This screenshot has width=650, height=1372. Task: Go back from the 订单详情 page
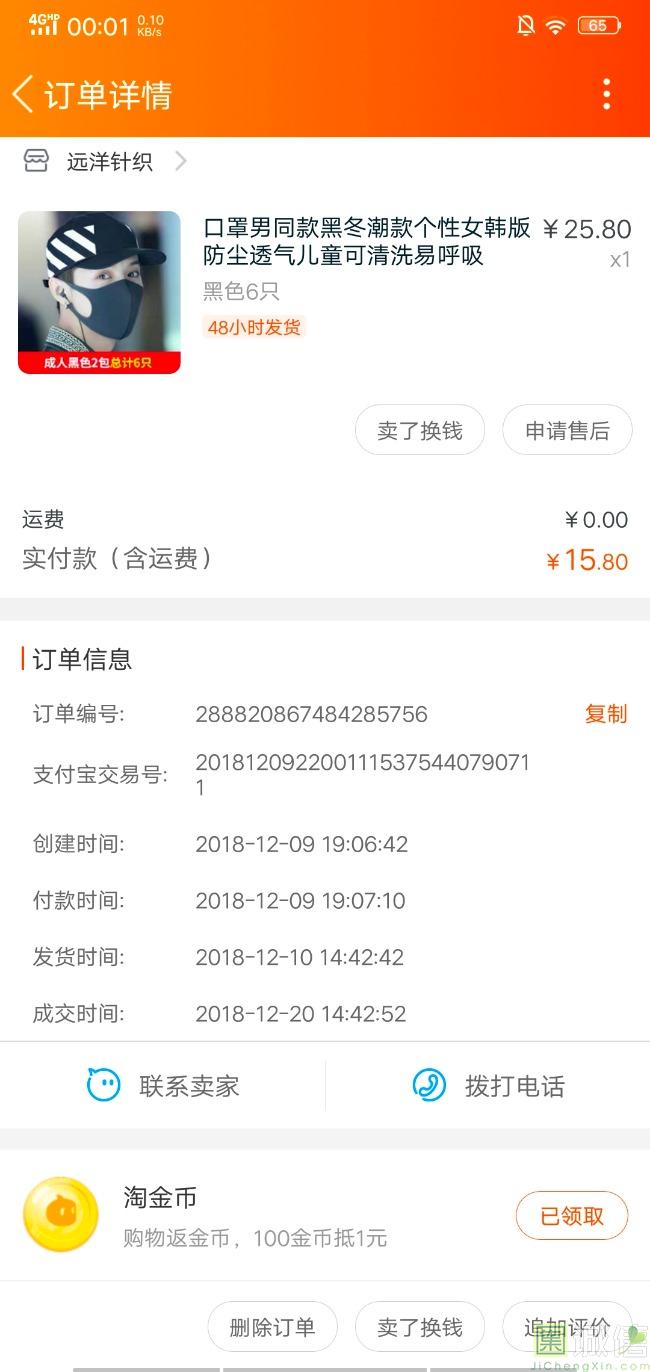click(24, 95)
